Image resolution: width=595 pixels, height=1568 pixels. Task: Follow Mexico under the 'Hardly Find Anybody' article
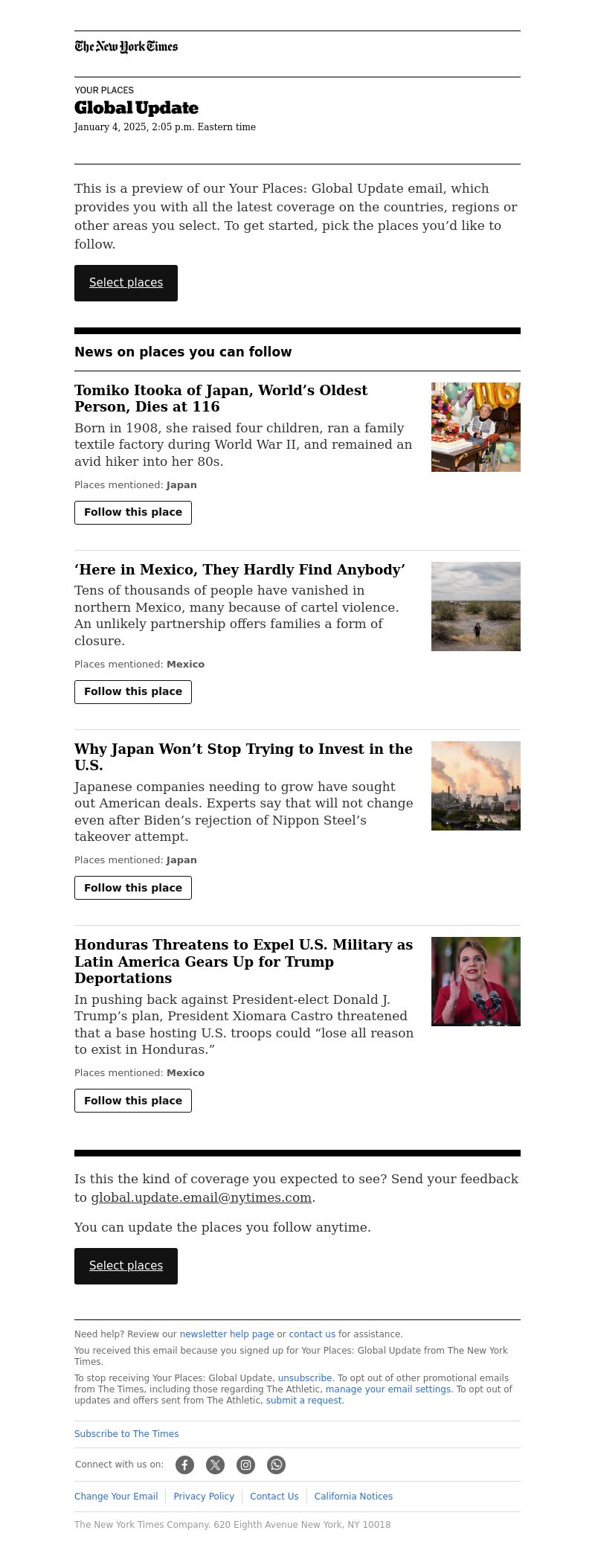click(x=133, y=692)
